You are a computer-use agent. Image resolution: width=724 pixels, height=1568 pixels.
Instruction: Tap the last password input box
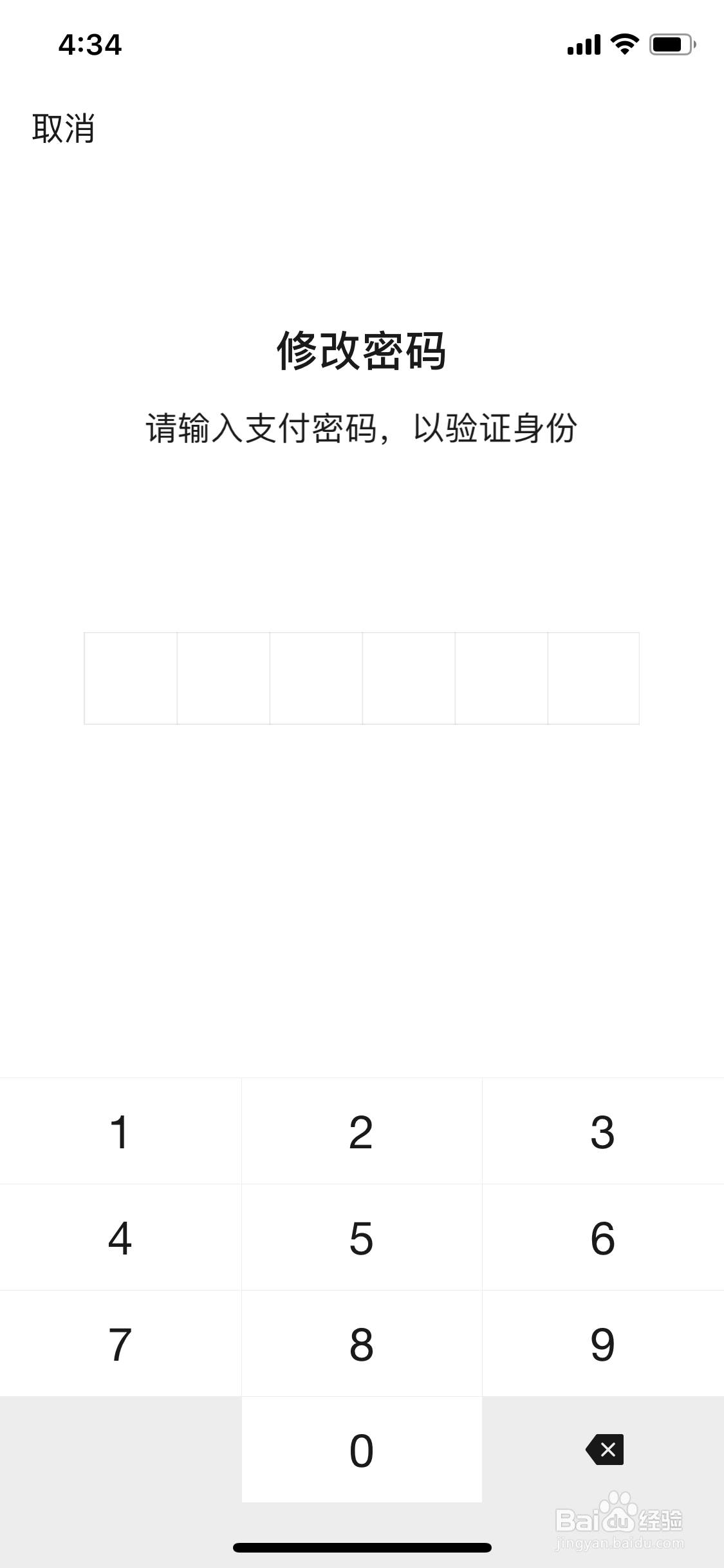click(593, 678)
